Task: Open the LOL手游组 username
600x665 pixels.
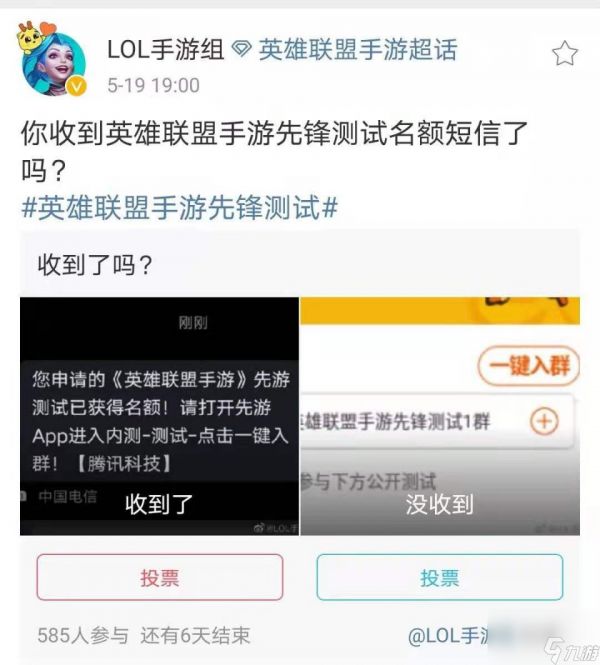Action: [163, 50]
